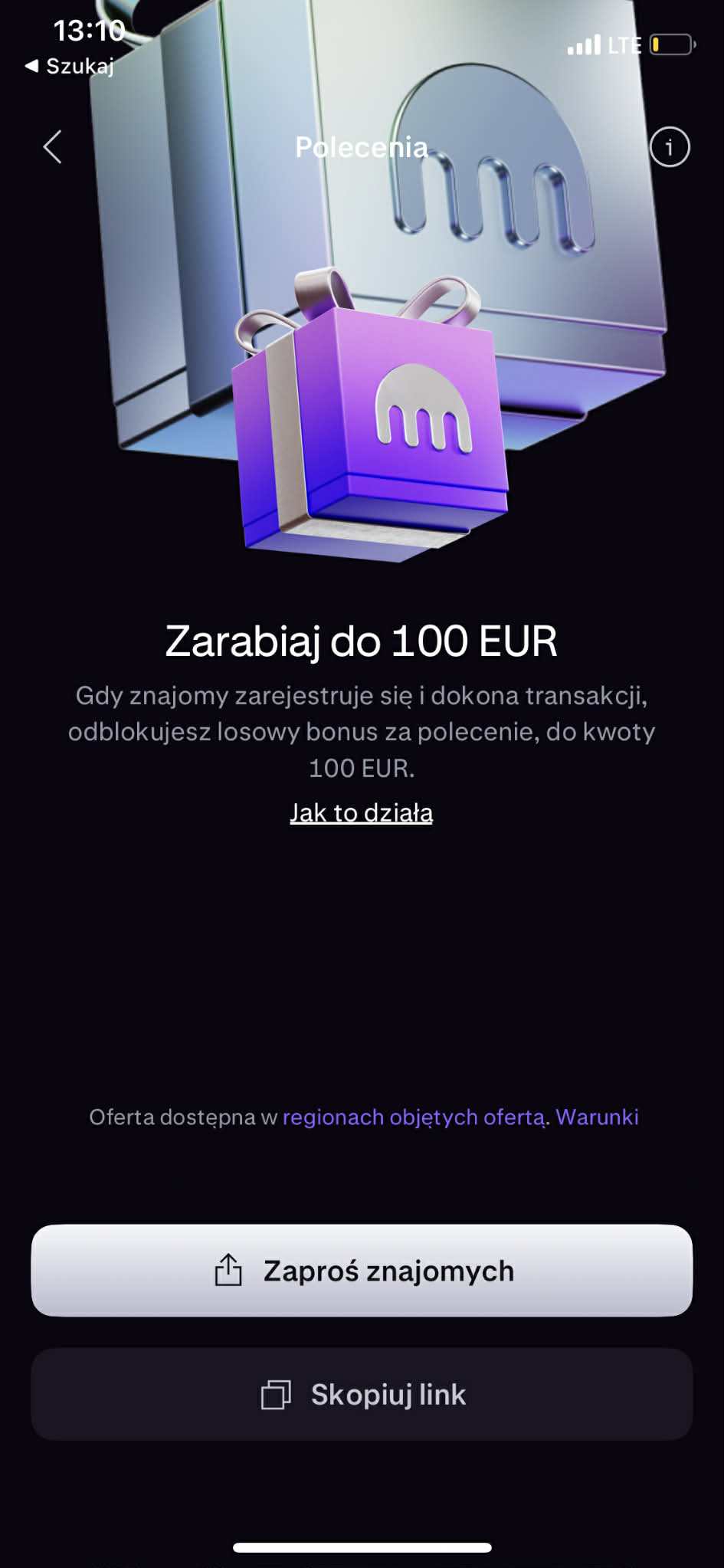View 'regionach objętych ofertą' link
Viewport: 724px width, 1568px height.
point(414,1117)
